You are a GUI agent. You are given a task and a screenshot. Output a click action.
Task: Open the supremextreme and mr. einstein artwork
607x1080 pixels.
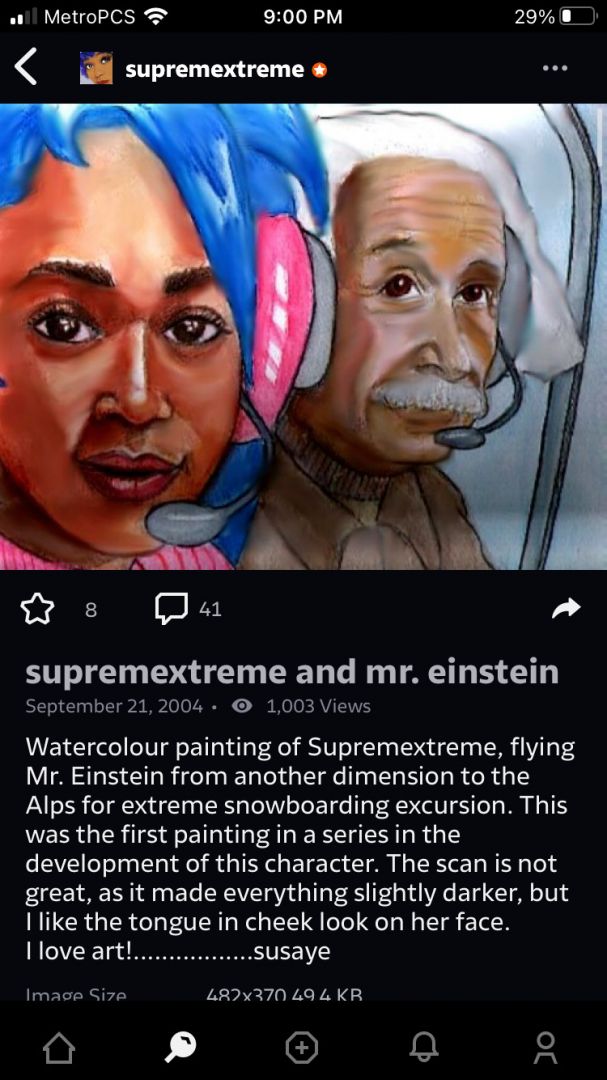(303, 337)
